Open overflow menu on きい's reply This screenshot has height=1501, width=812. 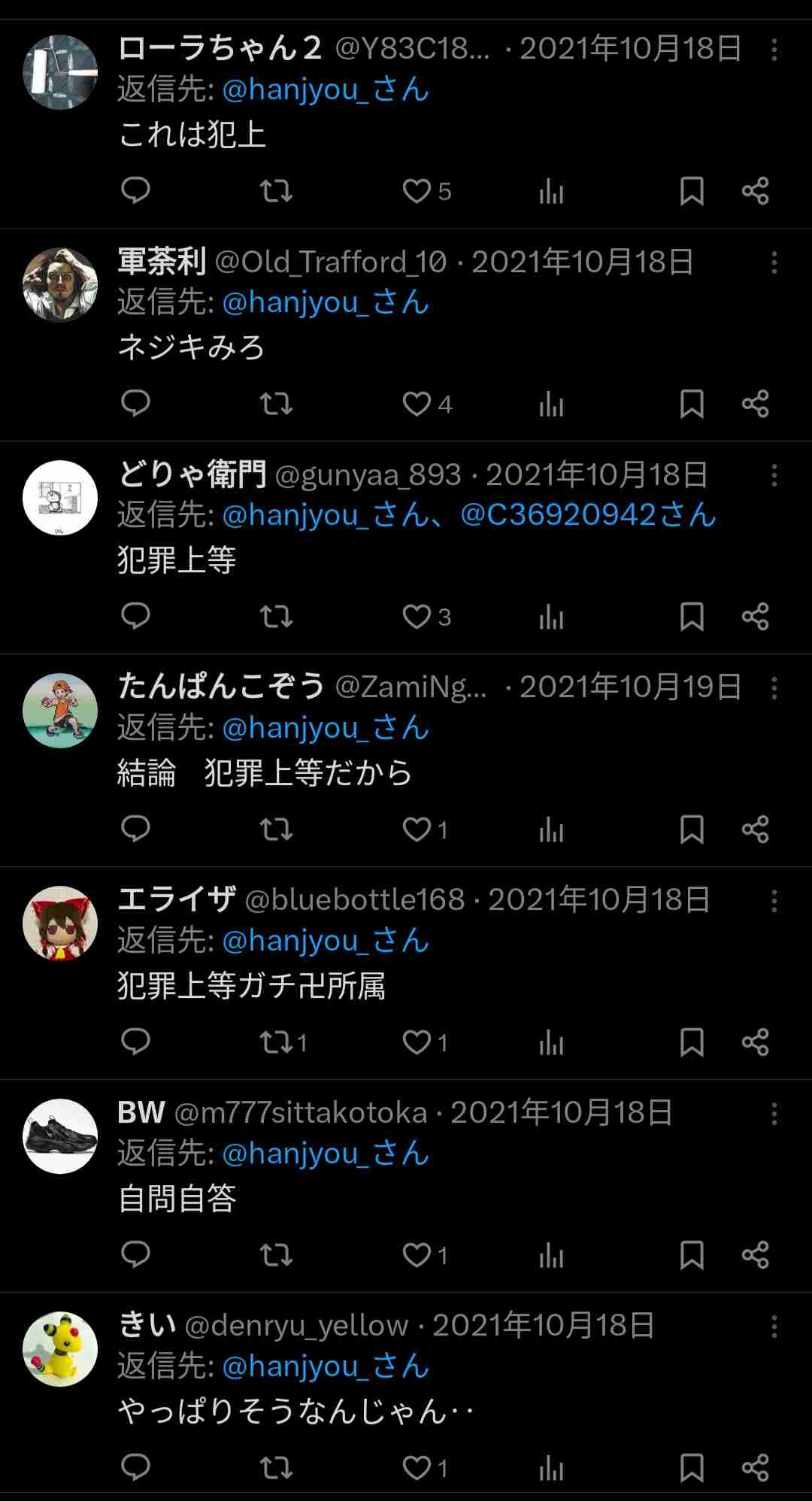[774, 1327]
